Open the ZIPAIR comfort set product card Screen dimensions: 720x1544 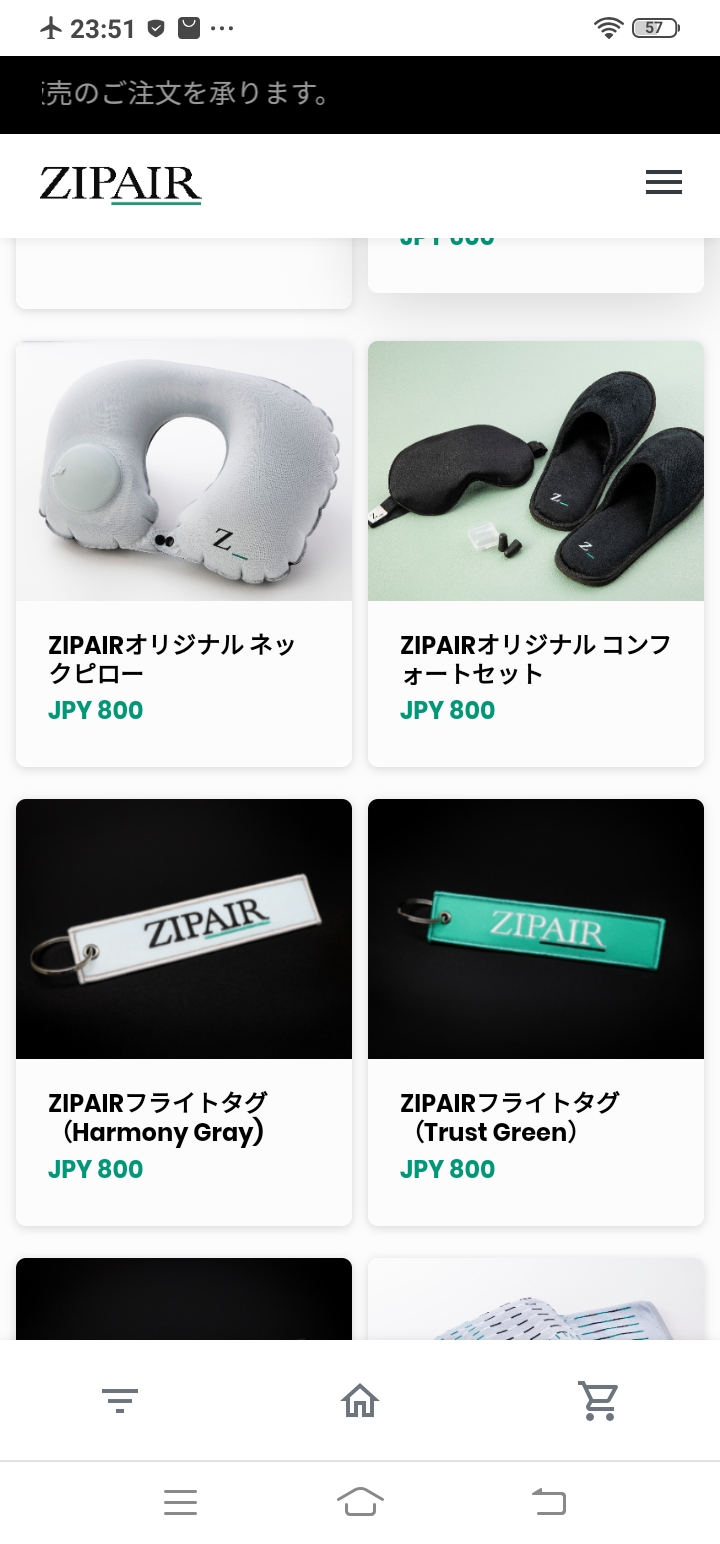point(536,553)
